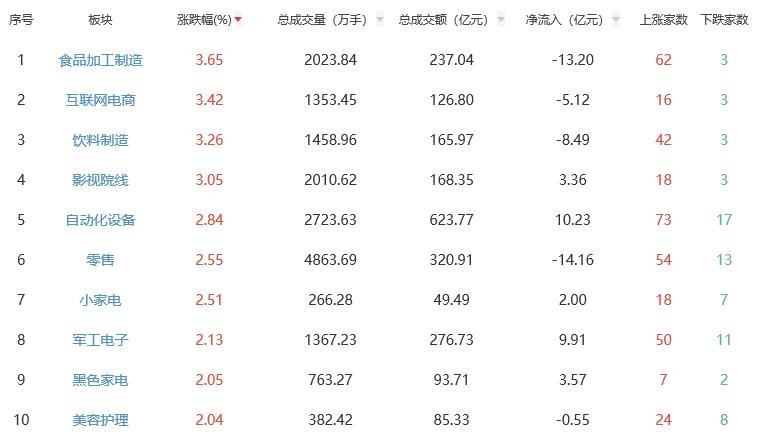Open the 食品加工制造 sector
757x436 pixels.
100,60
